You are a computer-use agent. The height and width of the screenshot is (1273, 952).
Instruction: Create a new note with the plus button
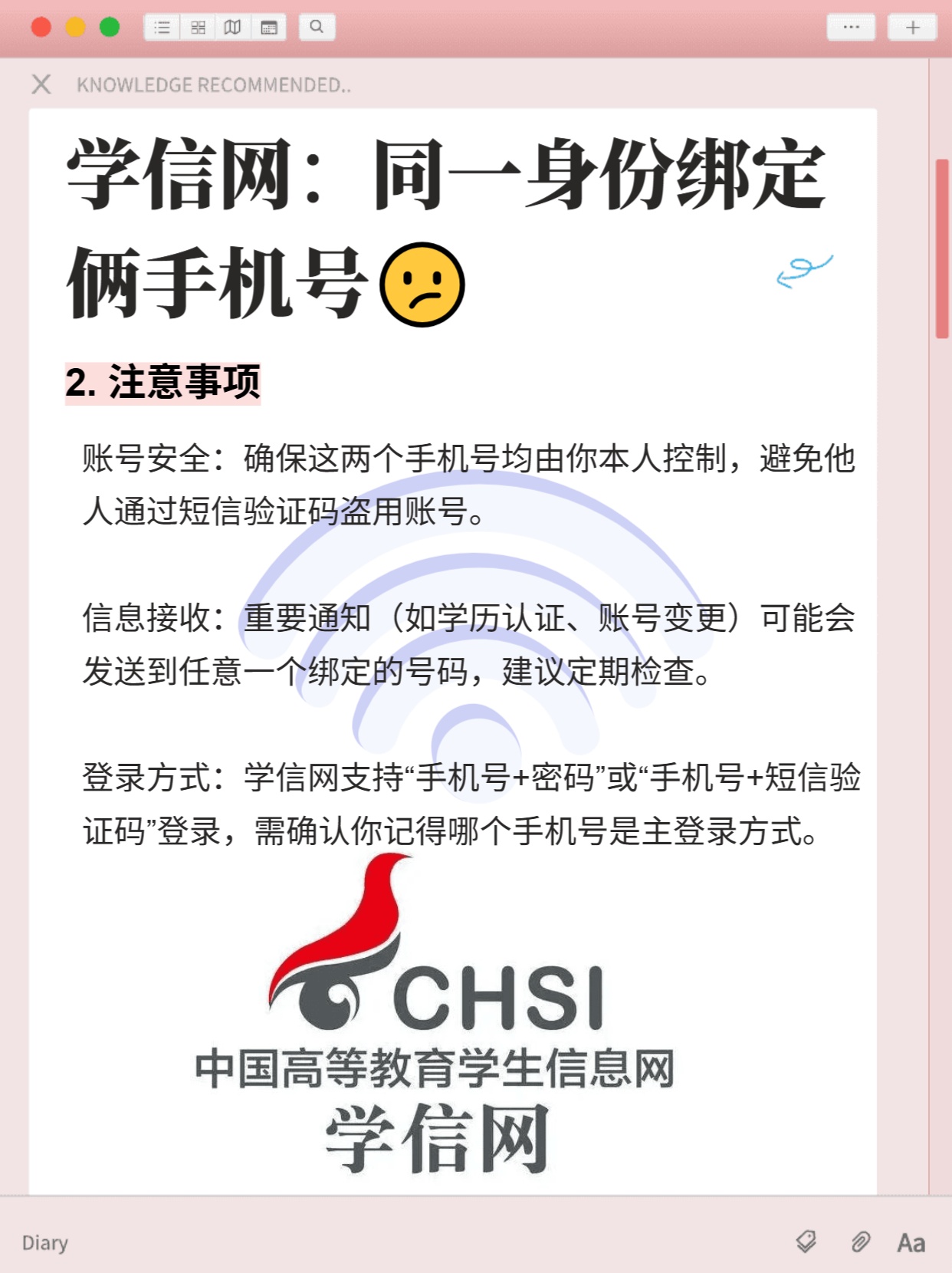(912, 28)
